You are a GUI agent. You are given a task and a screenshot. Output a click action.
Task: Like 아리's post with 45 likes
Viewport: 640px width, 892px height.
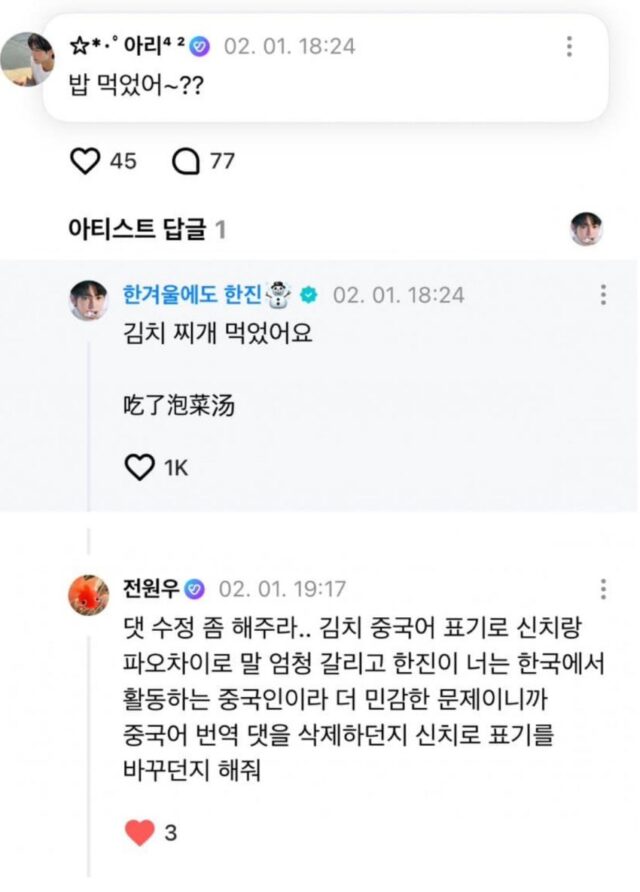(x=85, y=161)
